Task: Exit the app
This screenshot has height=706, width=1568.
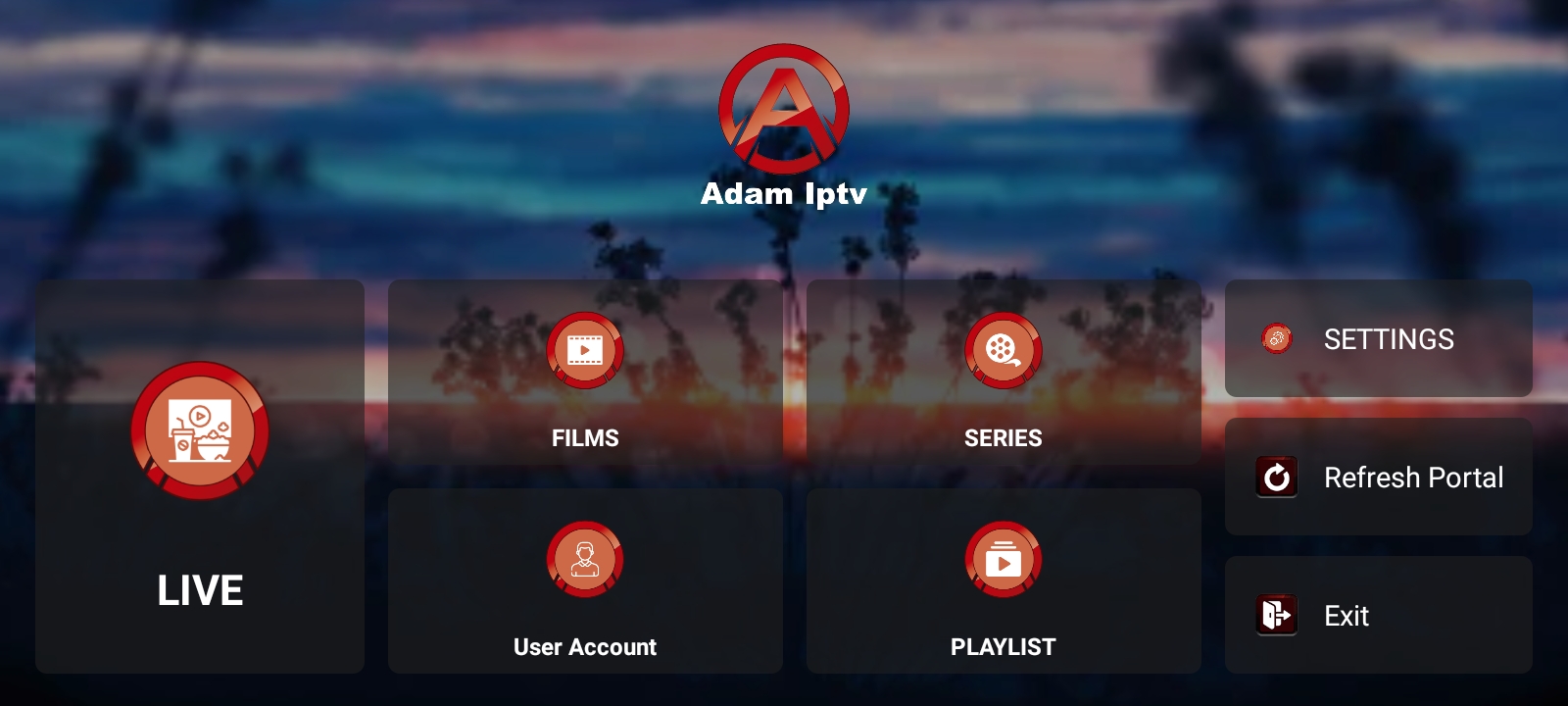Action: 1378,616
